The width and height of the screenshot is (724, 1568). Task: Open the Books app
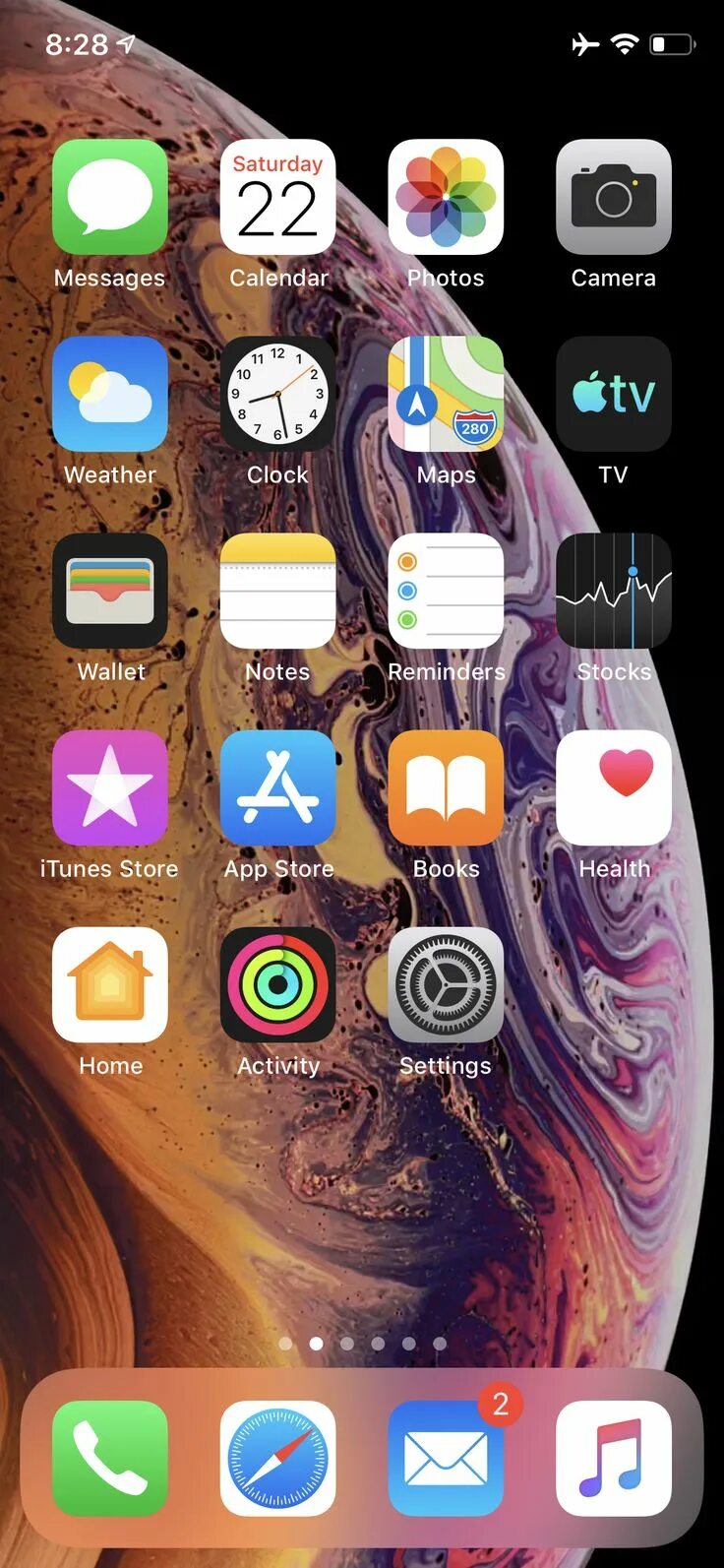coord(446,787)
